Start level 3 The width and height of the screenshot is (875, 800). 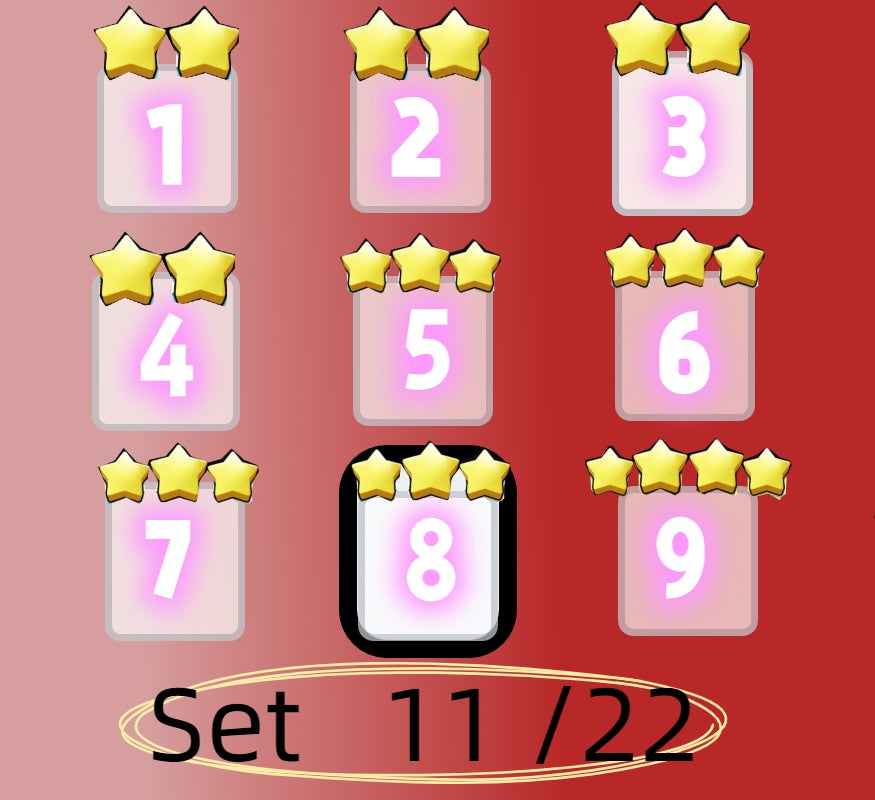coord(682,140)
